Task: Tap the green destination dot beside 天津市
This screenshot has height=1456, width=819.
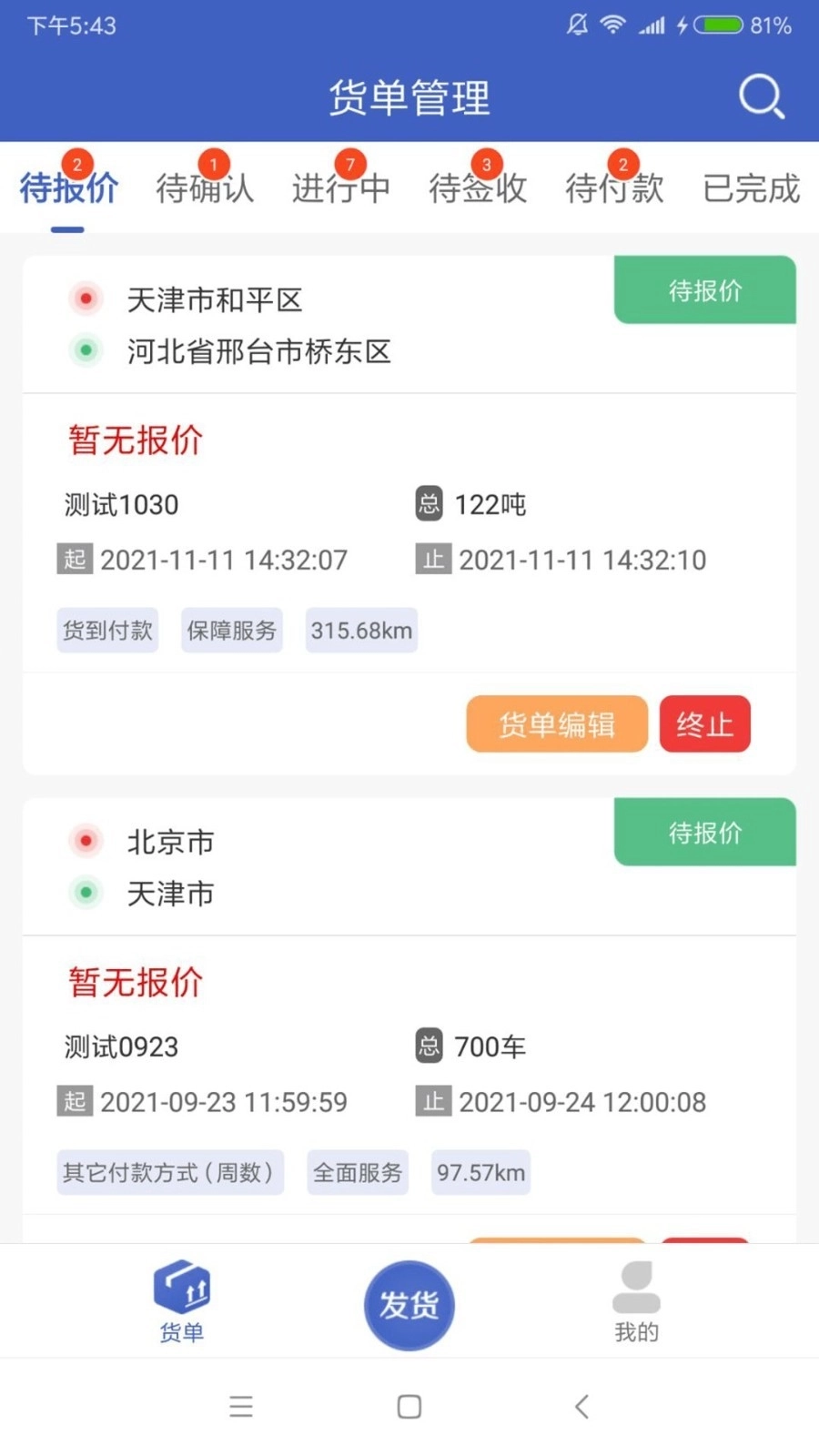Action: [85, 893]
